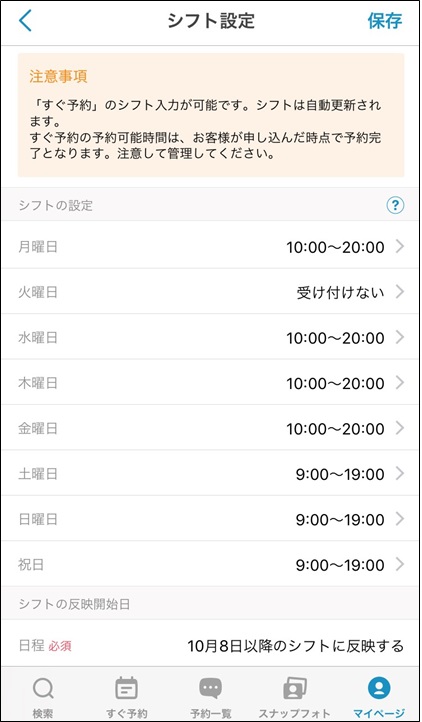
Task: Change the 金曜日 shift time
Action: point(211,428)
